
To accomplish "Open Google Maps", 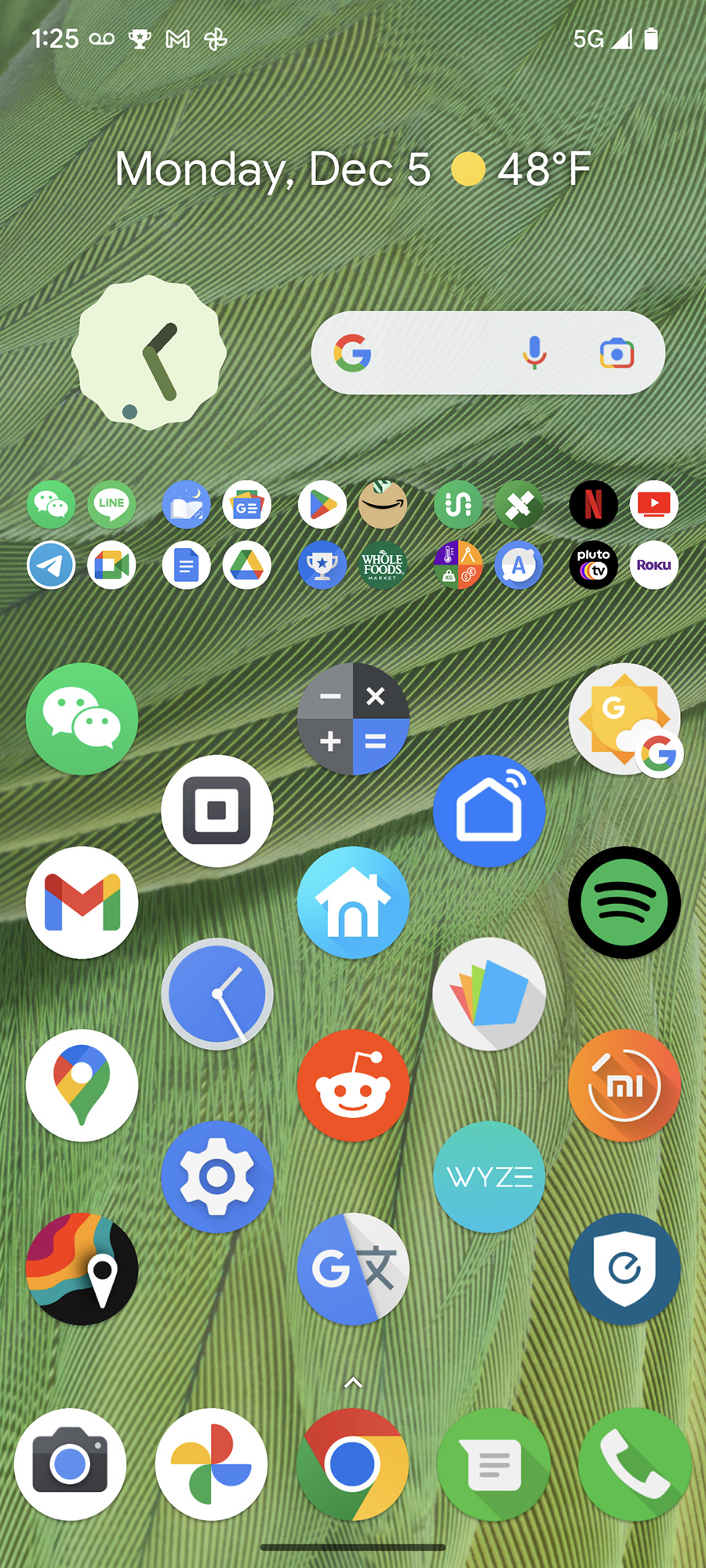I will [x=82, y=1086].
